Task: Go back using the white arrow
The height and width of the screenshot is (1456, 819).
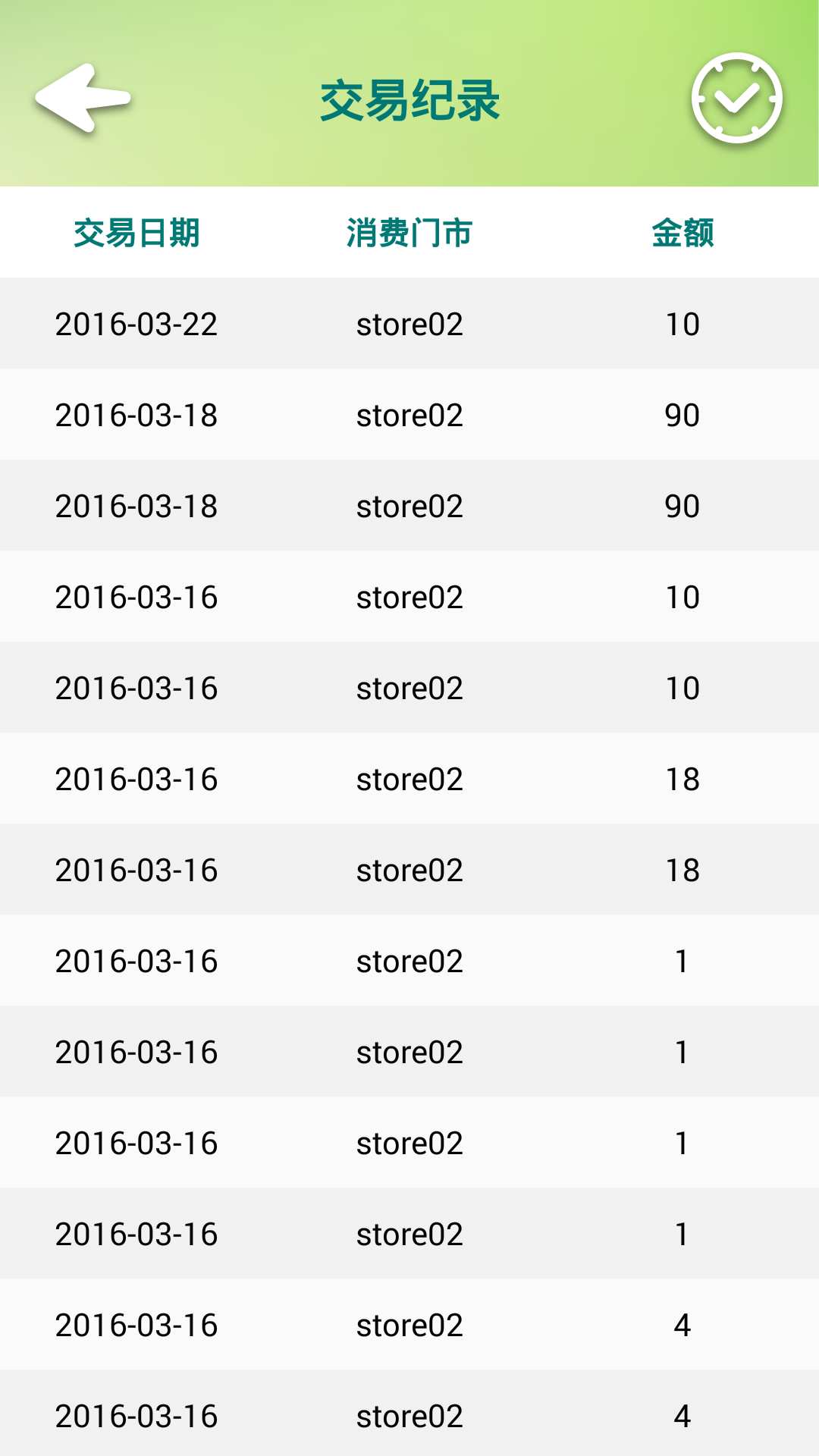Action: 83,98
